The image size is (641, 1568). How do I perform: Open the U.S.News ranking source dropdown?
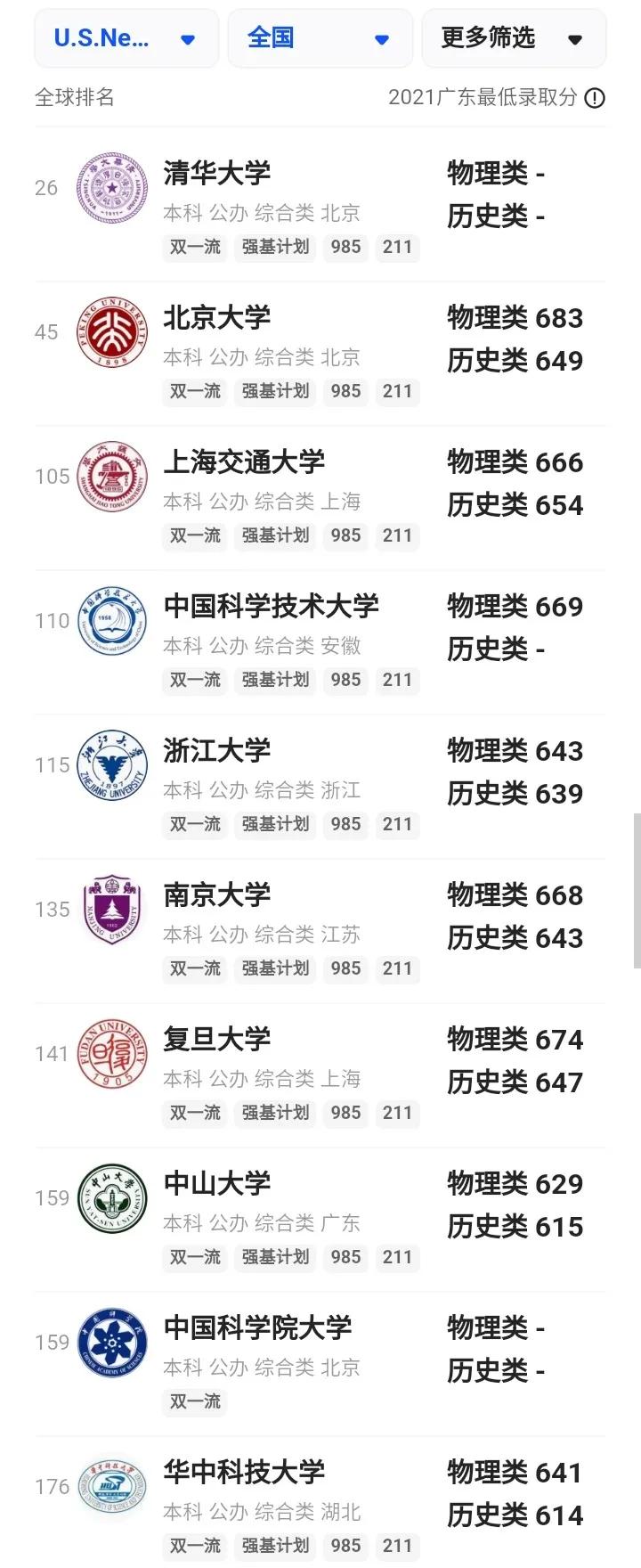(126, 38)
